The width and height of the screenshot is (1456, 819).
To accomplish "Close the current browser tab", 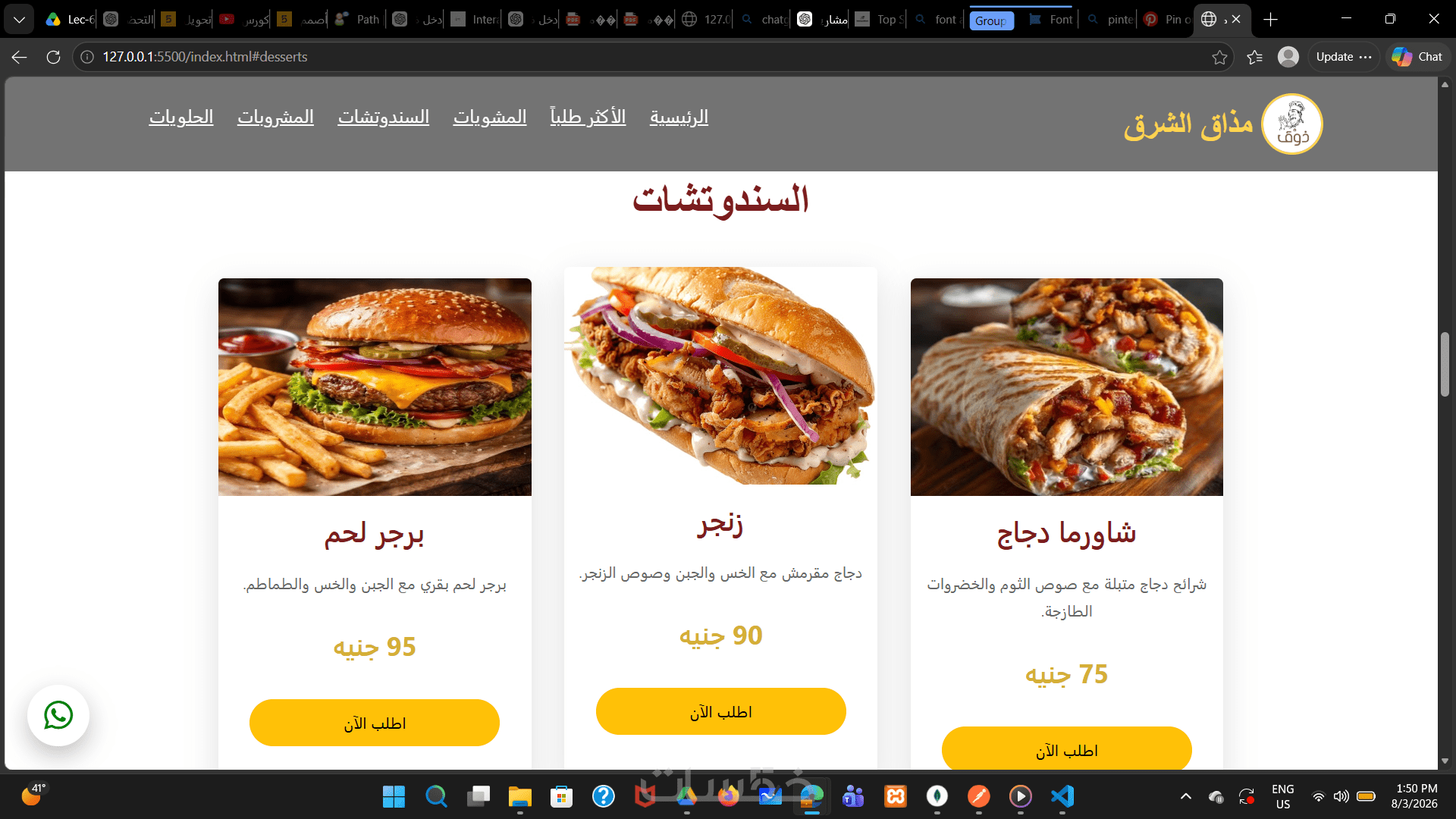I will [x=1236, y=19].
